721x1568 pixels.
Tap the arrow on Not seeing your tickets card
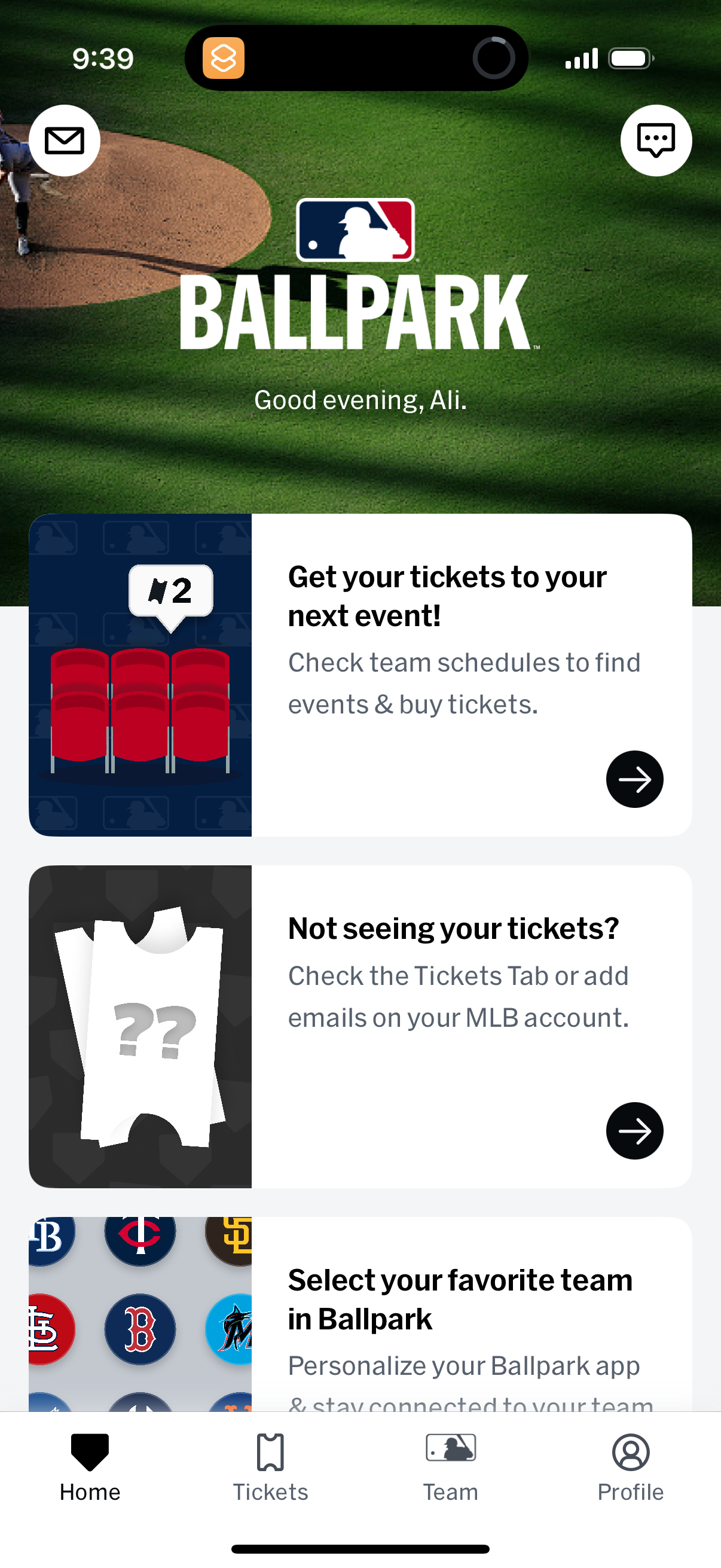[634, 1130]
